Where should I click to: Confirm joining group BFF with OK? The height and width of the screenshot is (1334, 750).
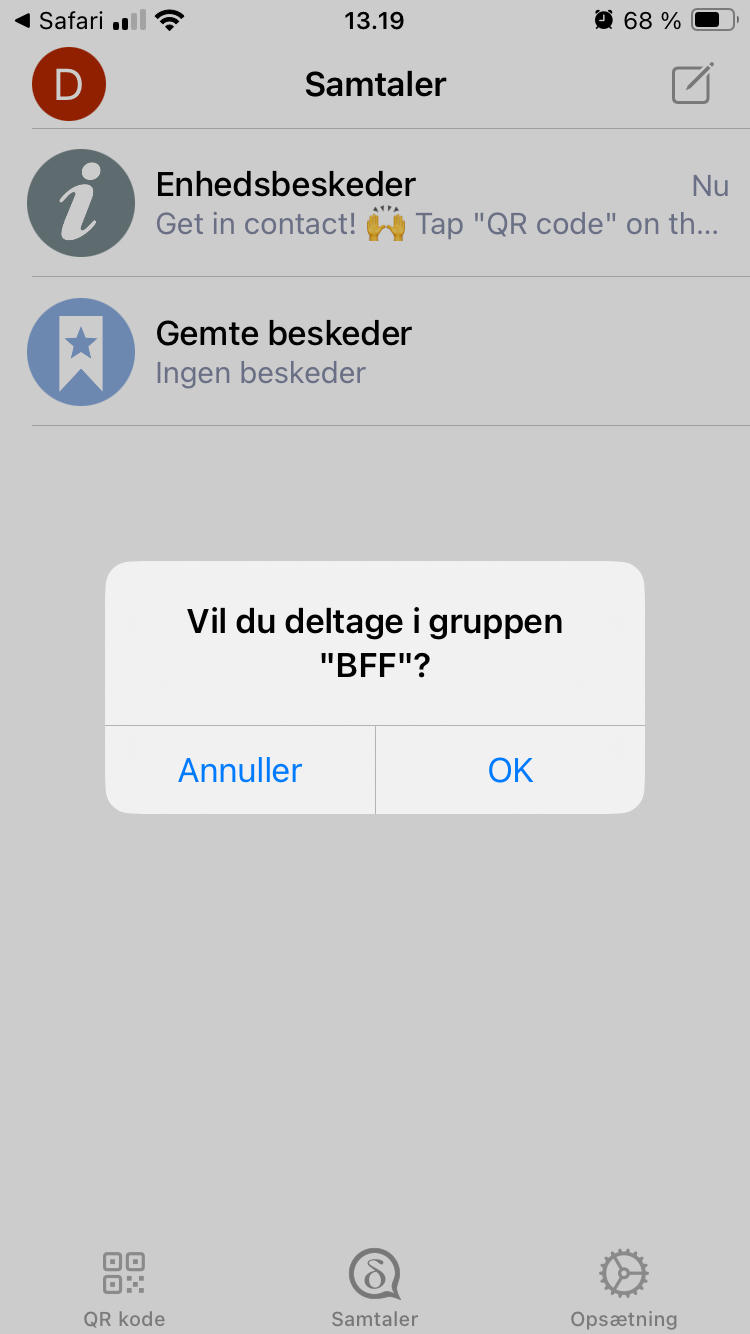tap(510, 770)
